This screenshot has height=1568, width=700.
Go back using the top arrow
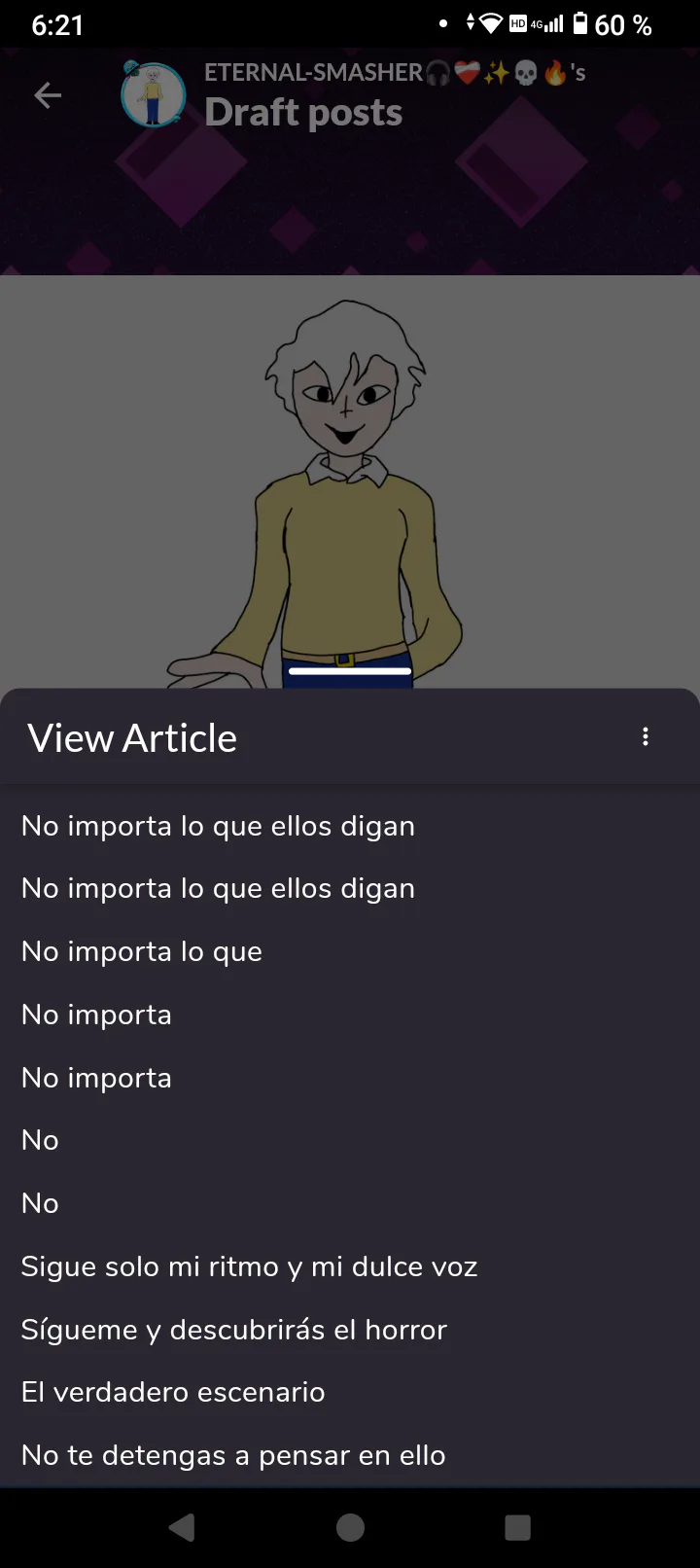48,95
